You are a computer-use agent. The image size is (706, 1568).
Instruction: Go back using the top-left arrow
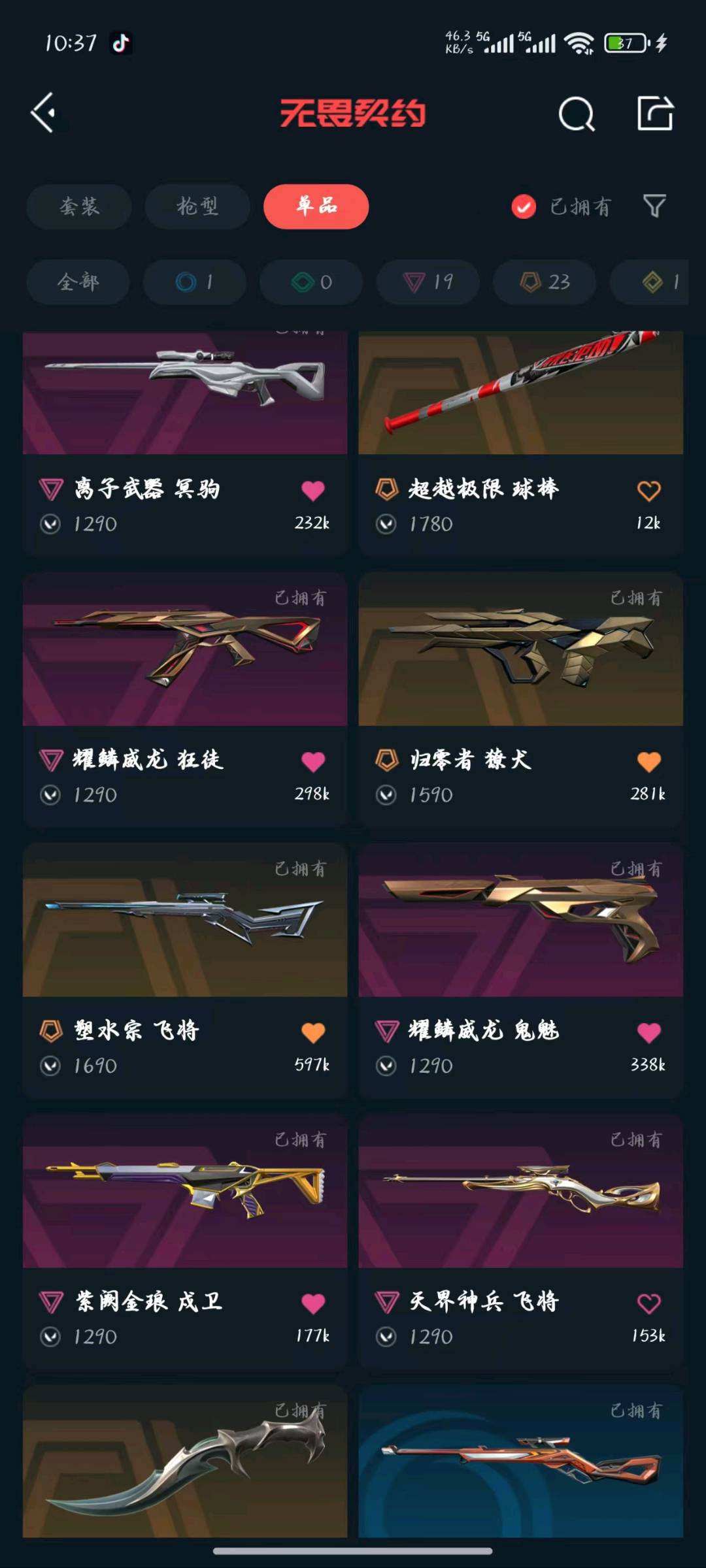click(44, 114)
